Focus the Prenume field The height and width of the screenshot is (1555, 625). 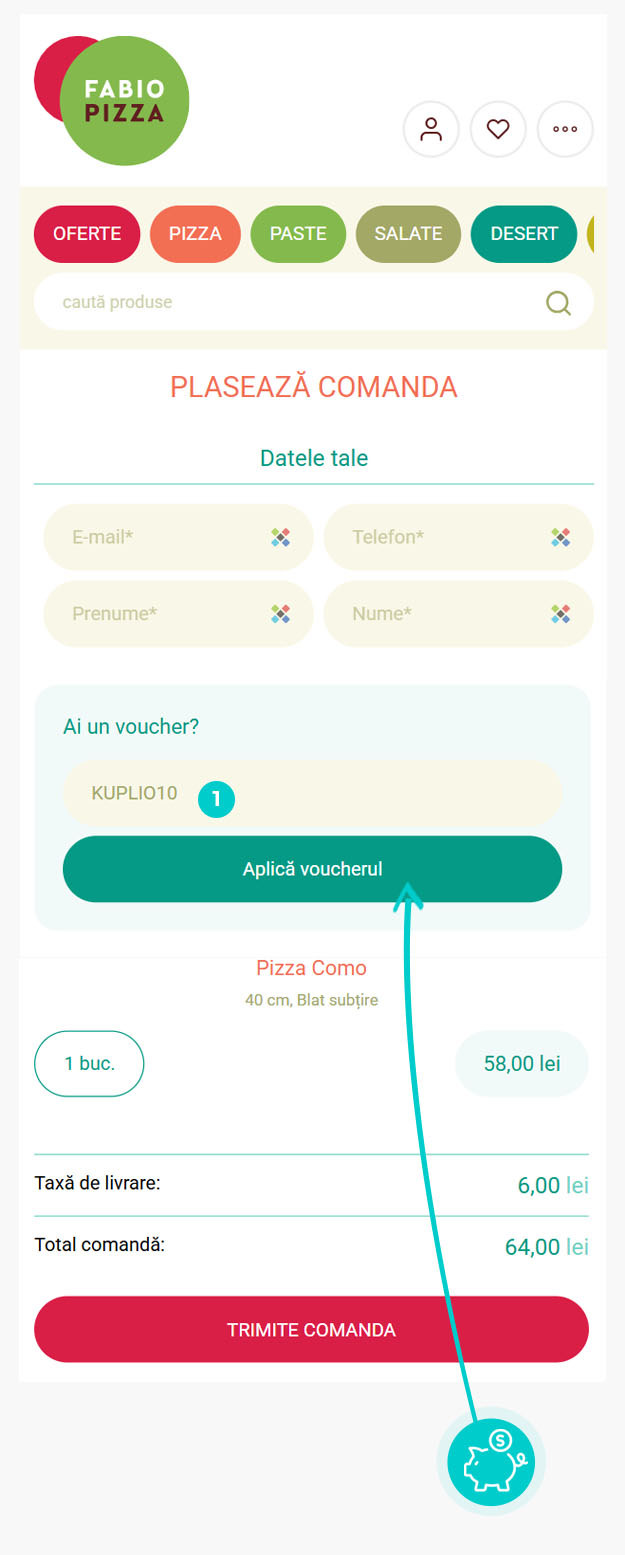tap(165, 613)
